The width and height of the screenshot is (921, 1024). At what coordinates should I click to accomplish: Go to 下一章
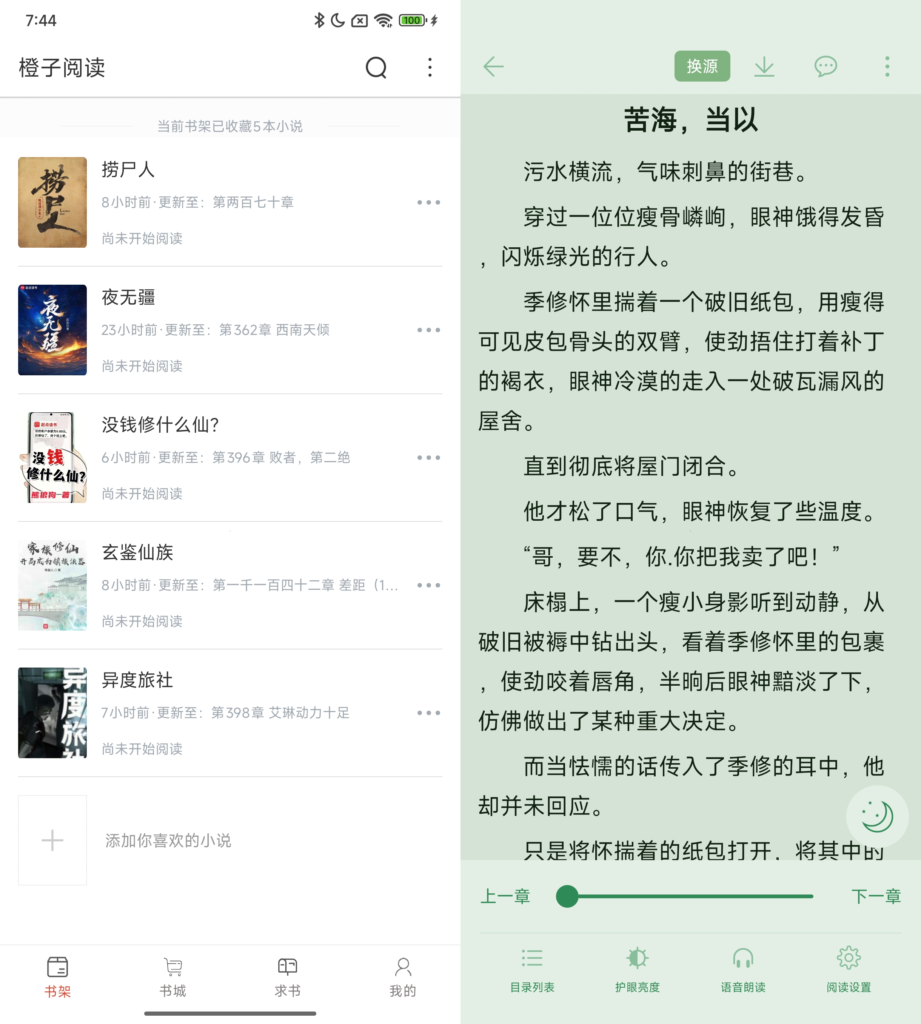tap(875, 896)
